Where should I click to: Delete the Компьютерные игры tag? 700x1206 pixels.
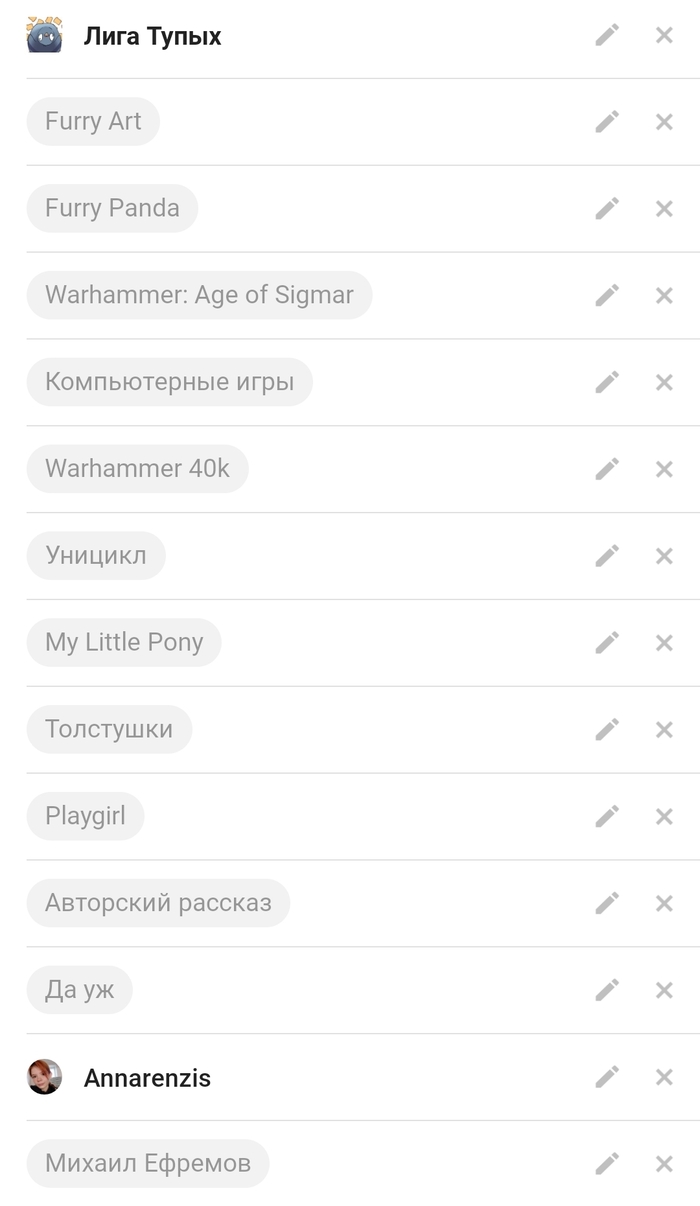click(664, 382)
